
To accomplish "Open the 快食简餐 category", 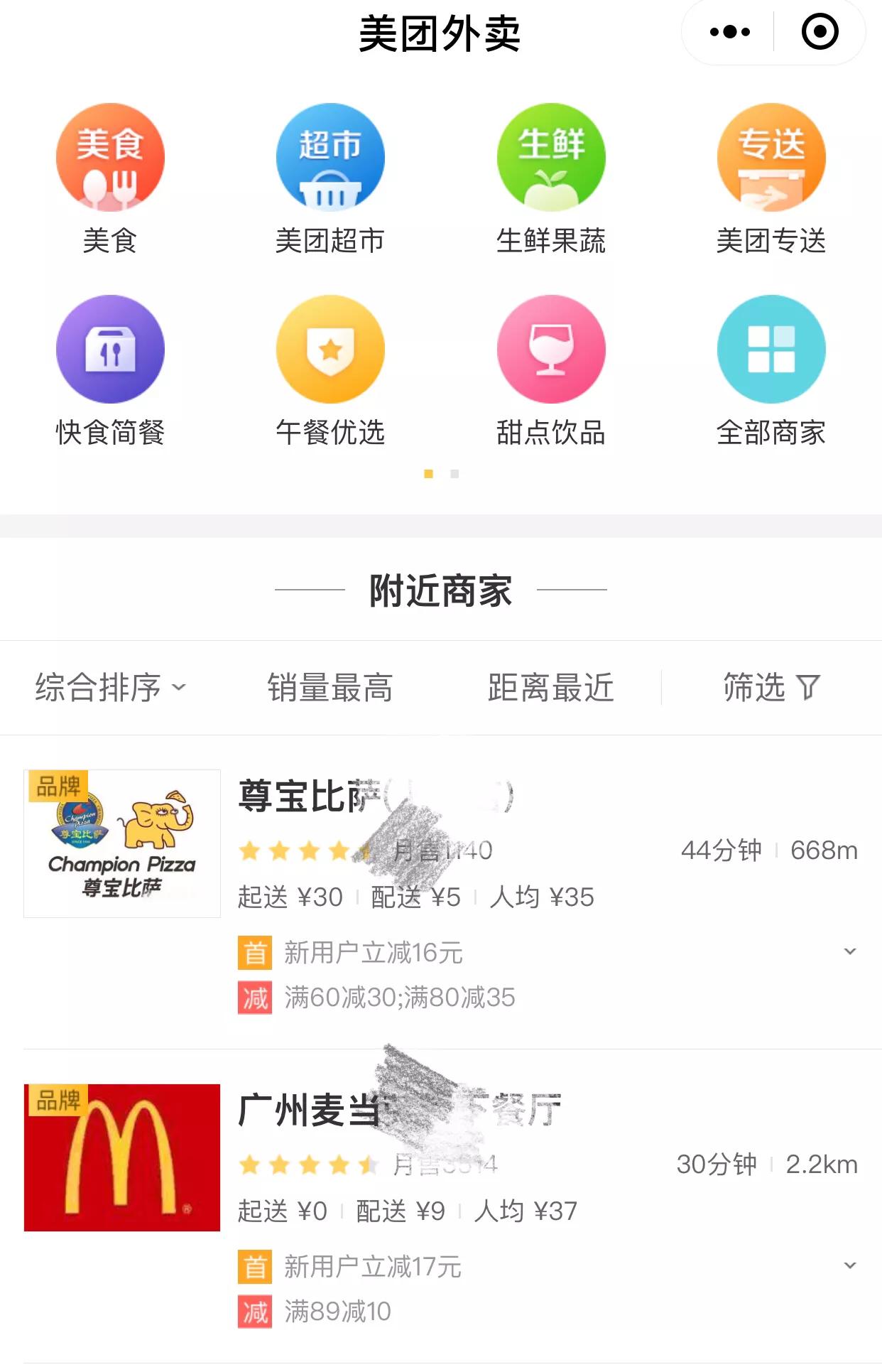I will pyautogui.click(x=109, y=349).
